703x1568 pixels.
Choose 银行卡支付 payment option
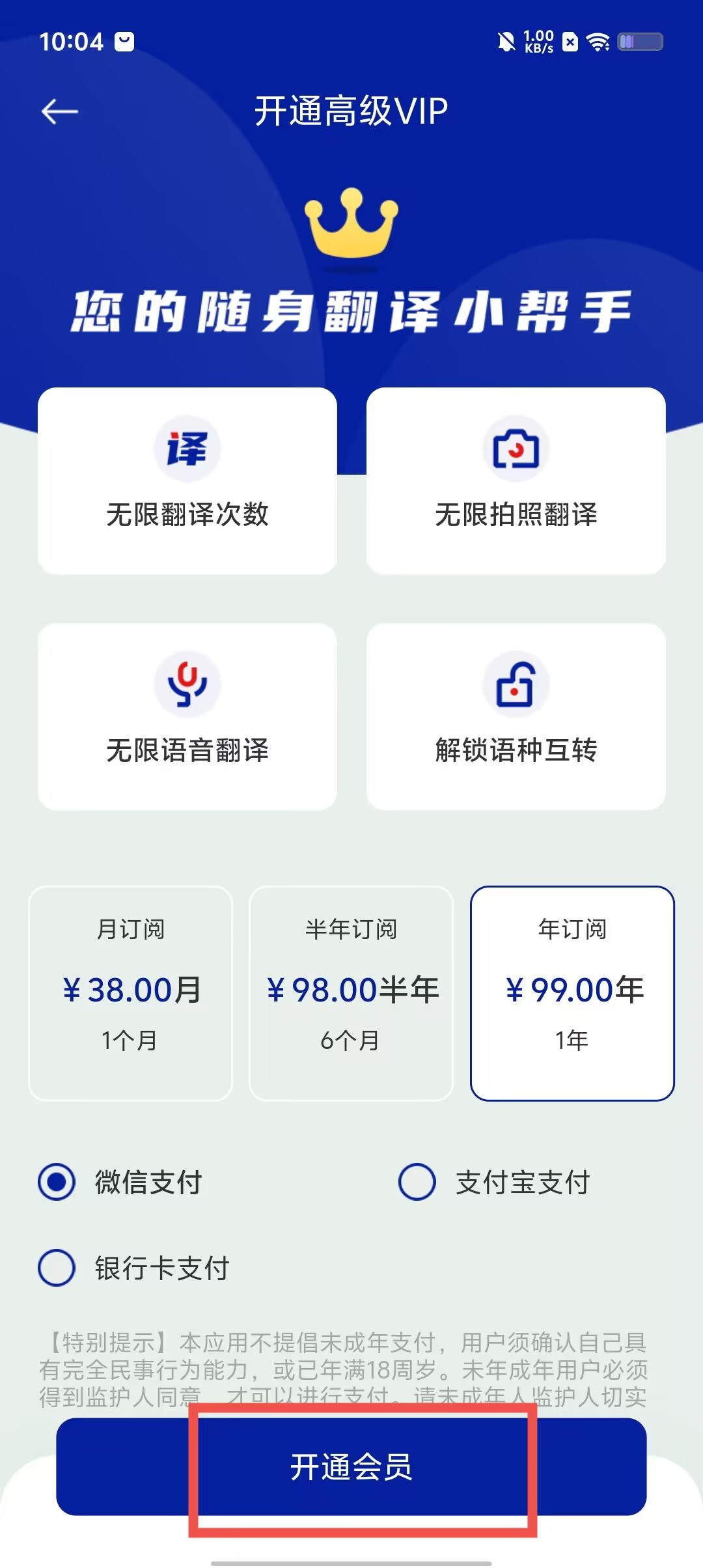[x=57, y=1268]
